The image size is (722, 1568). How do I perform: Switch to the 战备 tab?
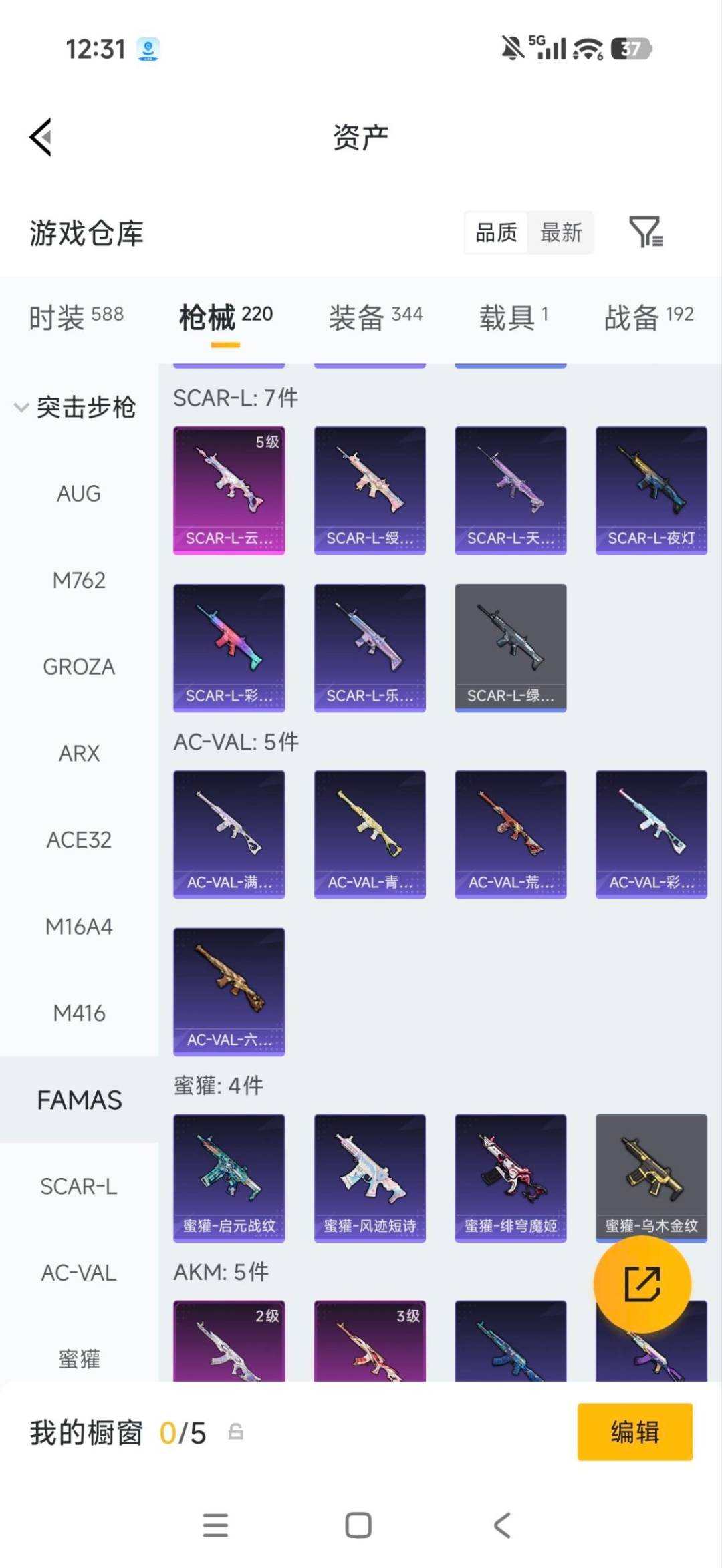[x=648, y=317]
